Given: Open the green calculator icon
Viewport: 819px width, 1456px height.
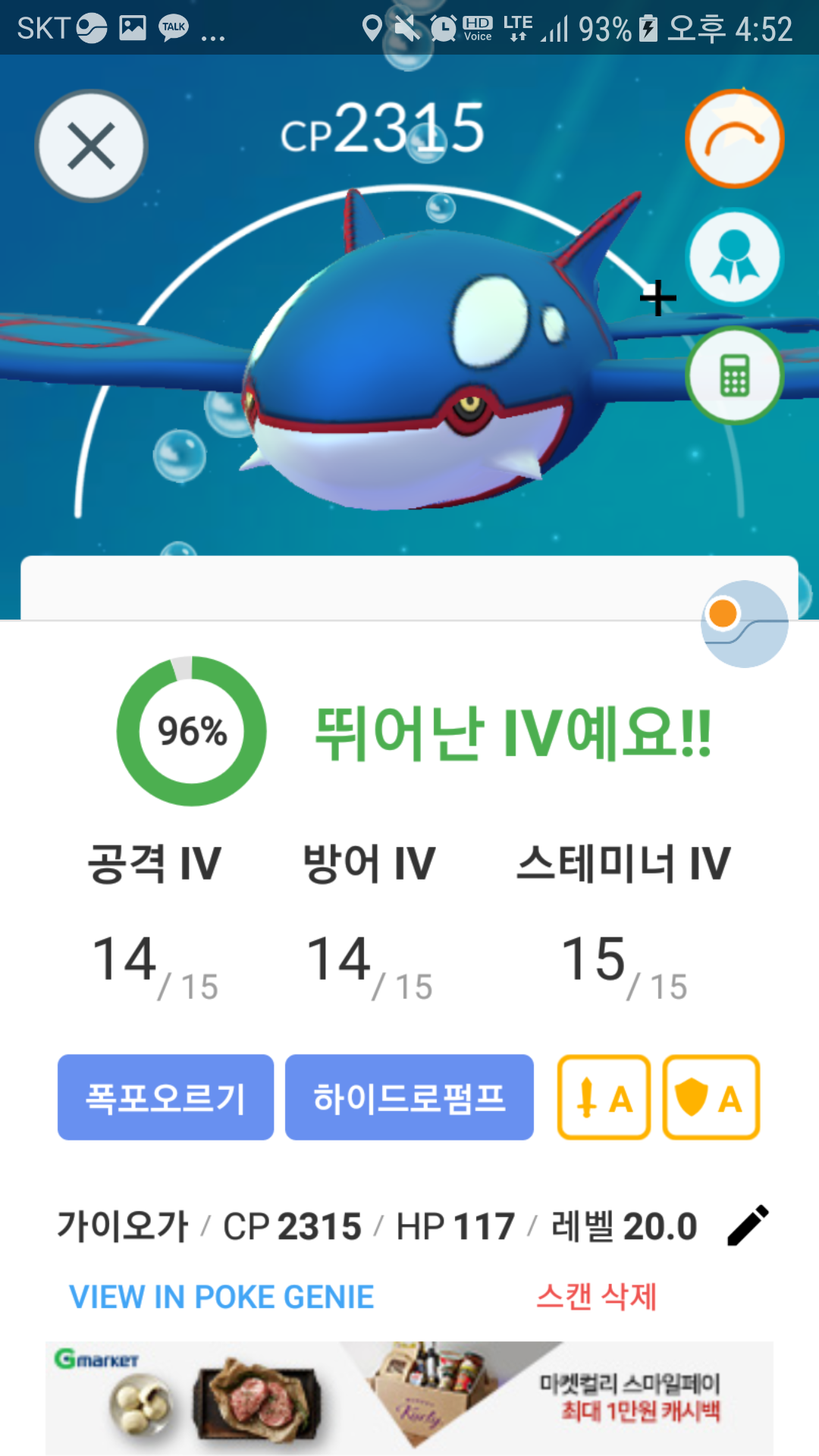Looking at the screenshot, I should [734, 375].
